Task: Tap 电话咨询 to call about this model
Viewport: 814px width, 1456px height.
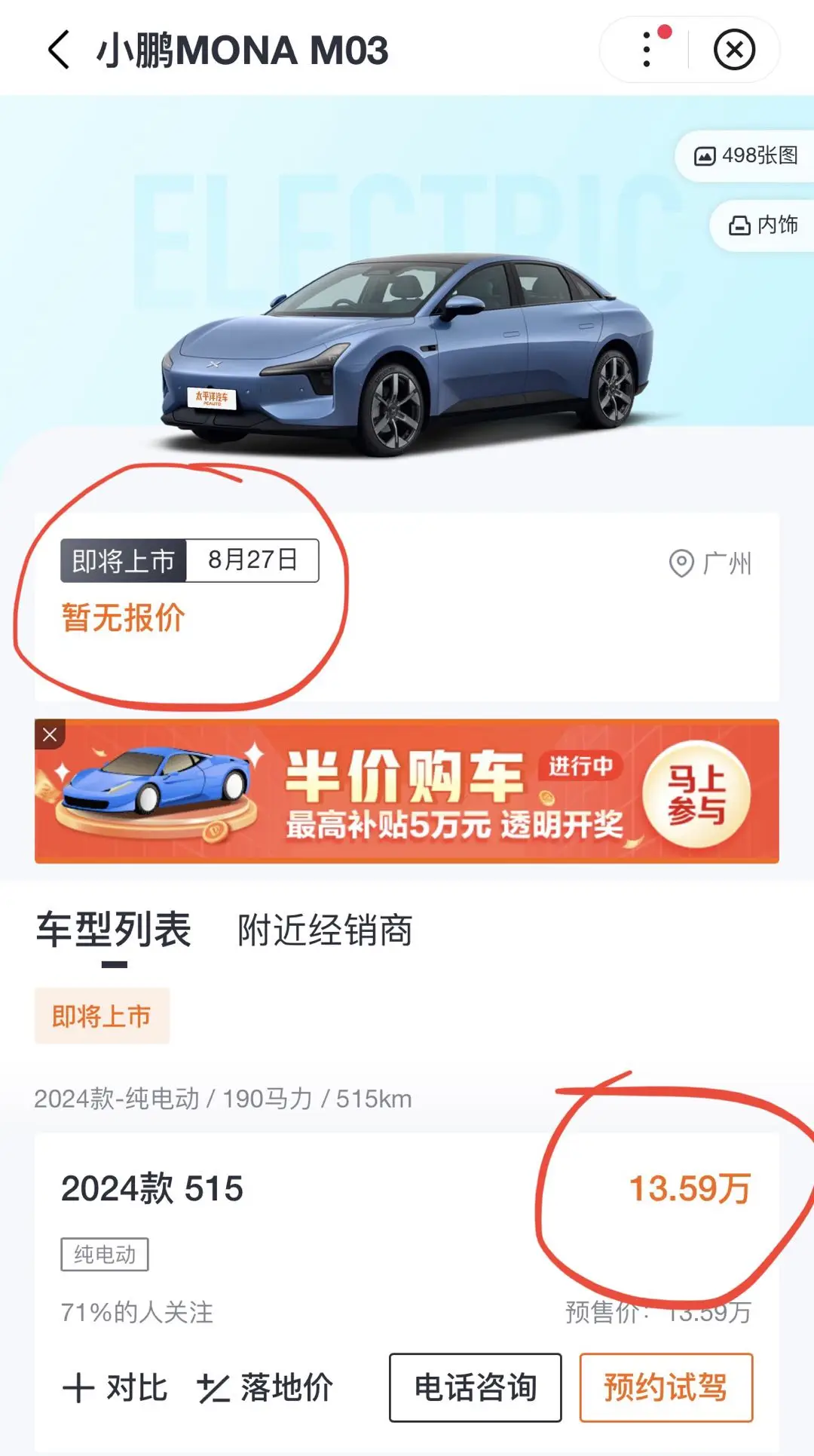Action: click(x=475, y=1387)
